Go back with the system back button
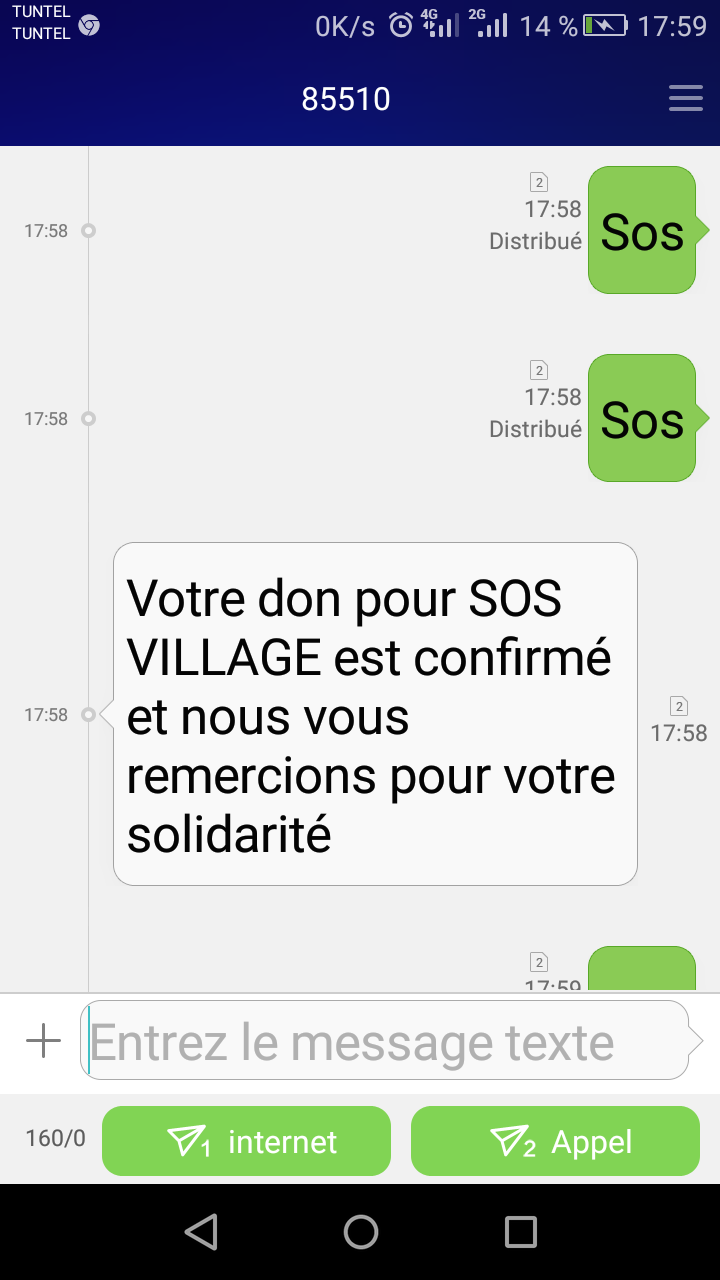 click(x=201, y=1232)
